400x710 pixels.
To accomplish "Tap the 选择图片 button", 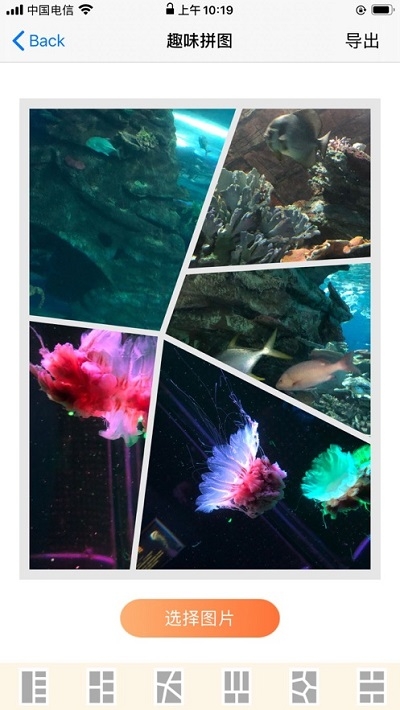I will click(200, 618).
